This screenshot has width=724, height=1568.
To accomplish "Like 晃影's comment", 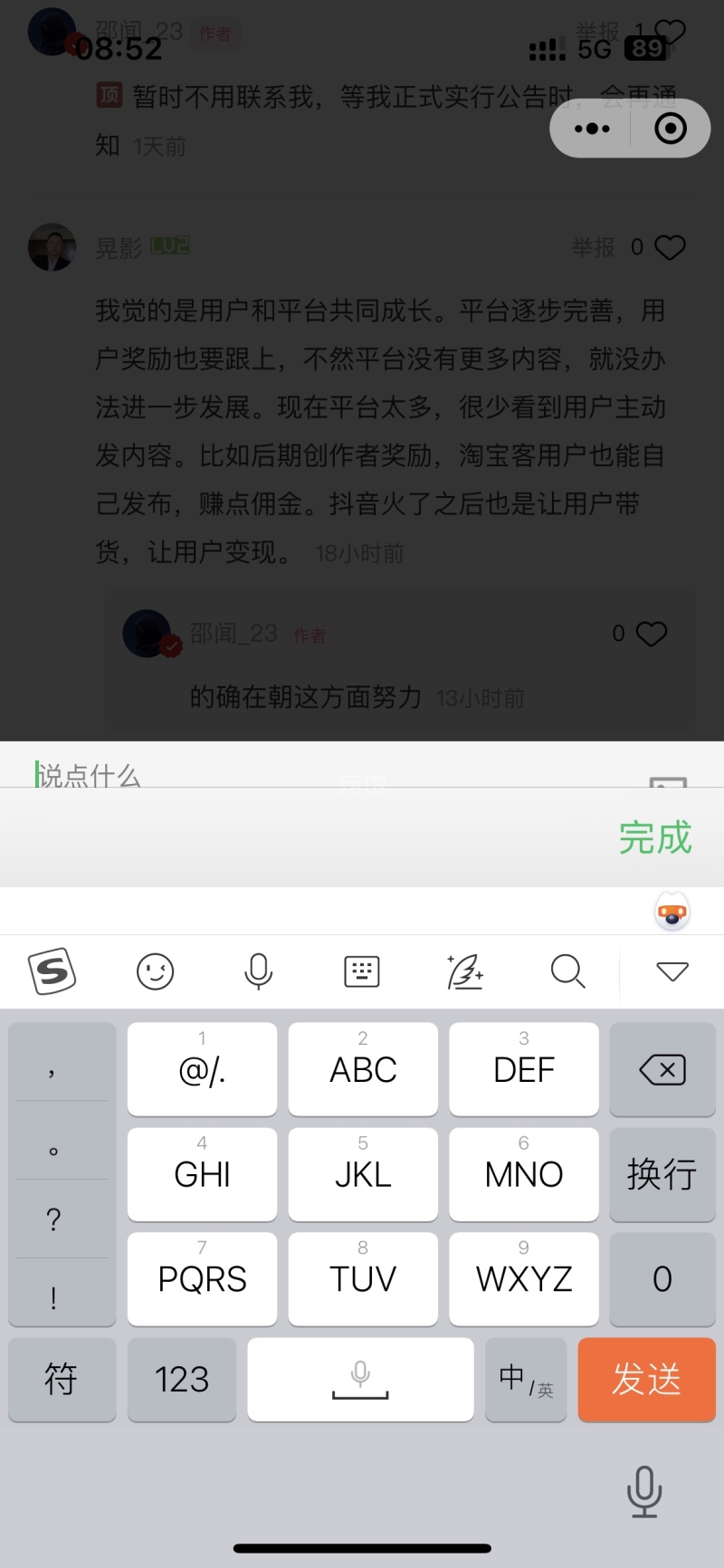I will point(670,247).
